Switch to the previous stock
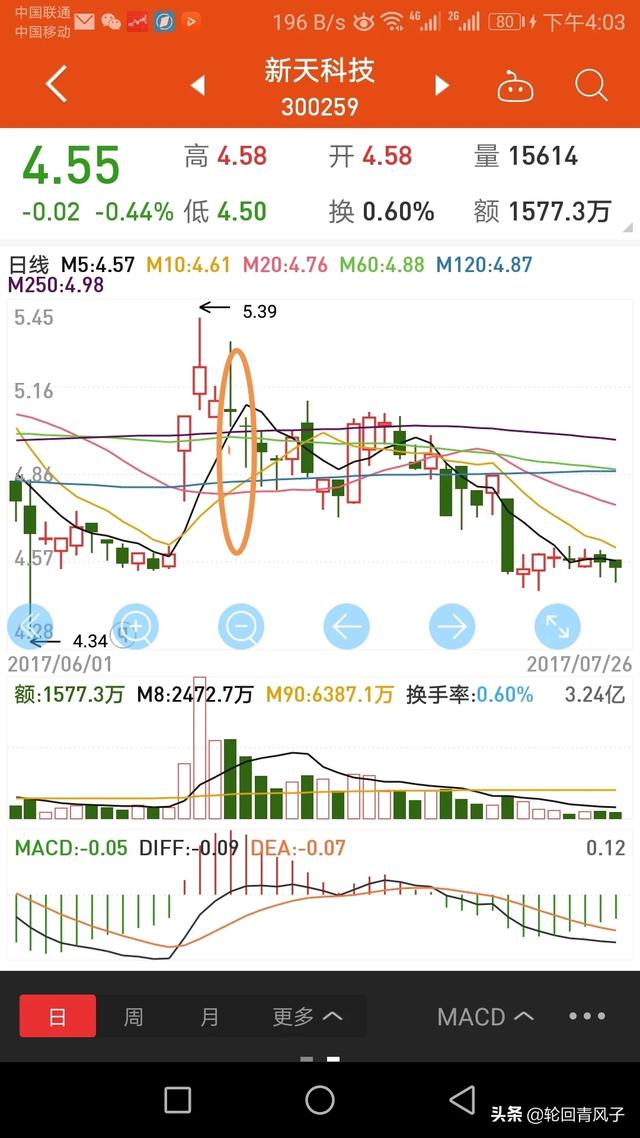Viewport: 640px width, 1138px height. tap(198, 86)
